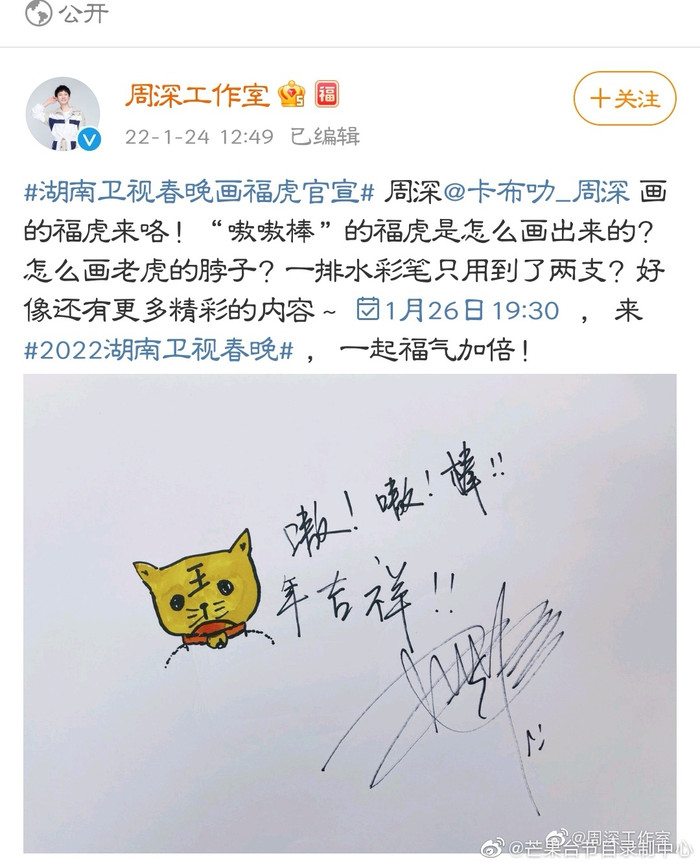
Task: Open 周深工作室's profile avatar
Action: tap(64, 115)
